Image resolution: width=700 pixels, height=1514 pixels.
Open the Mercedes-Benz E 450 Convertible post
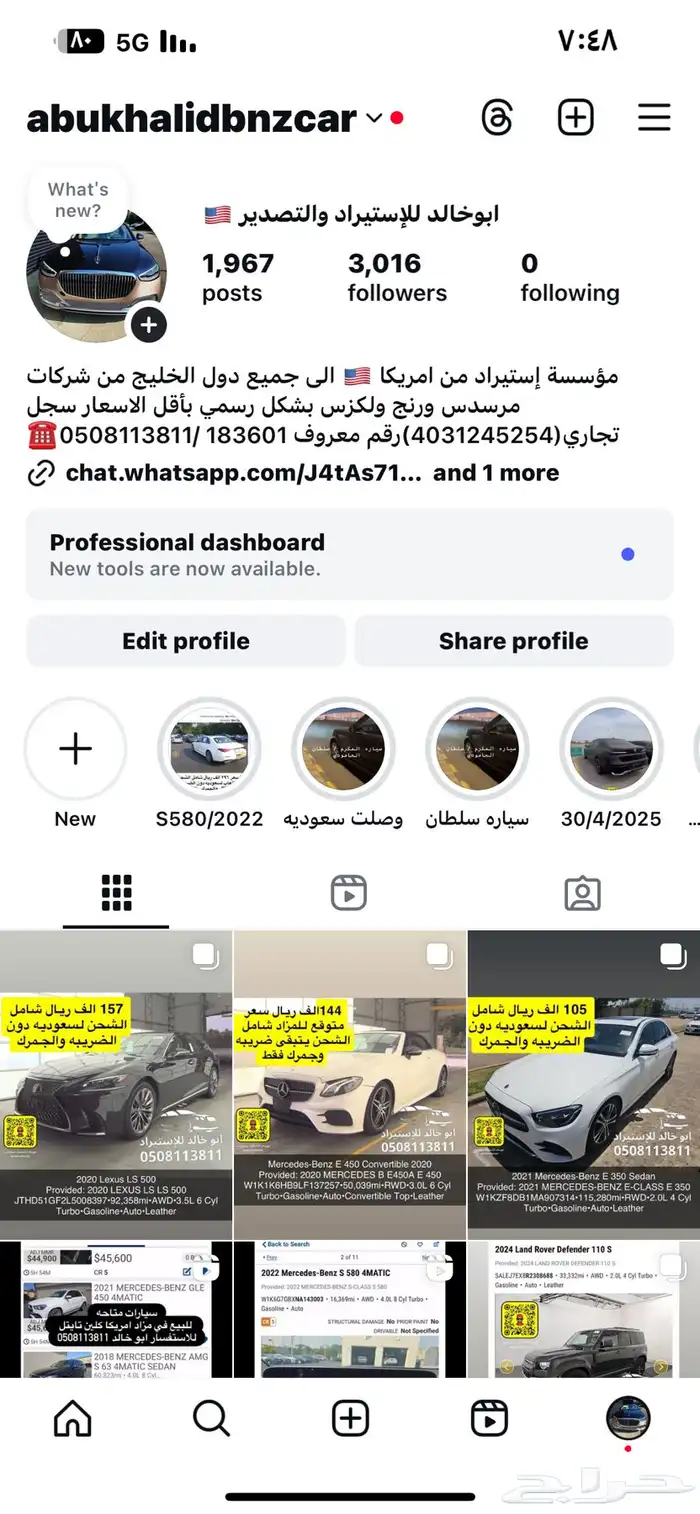pos(349,1084)
